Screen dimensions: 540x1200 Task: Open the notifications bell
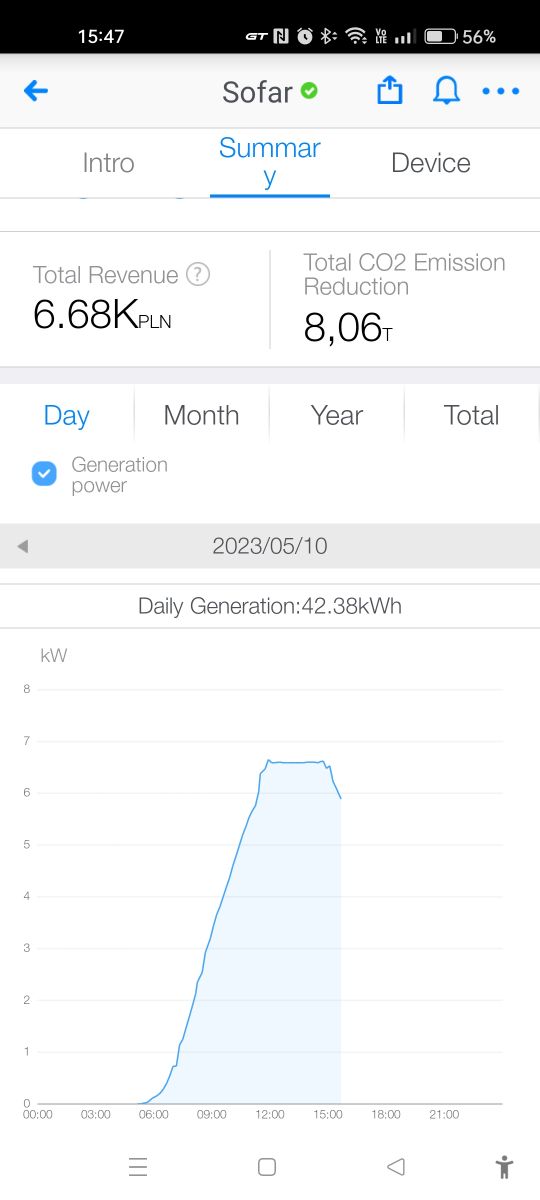click(446, 91)
